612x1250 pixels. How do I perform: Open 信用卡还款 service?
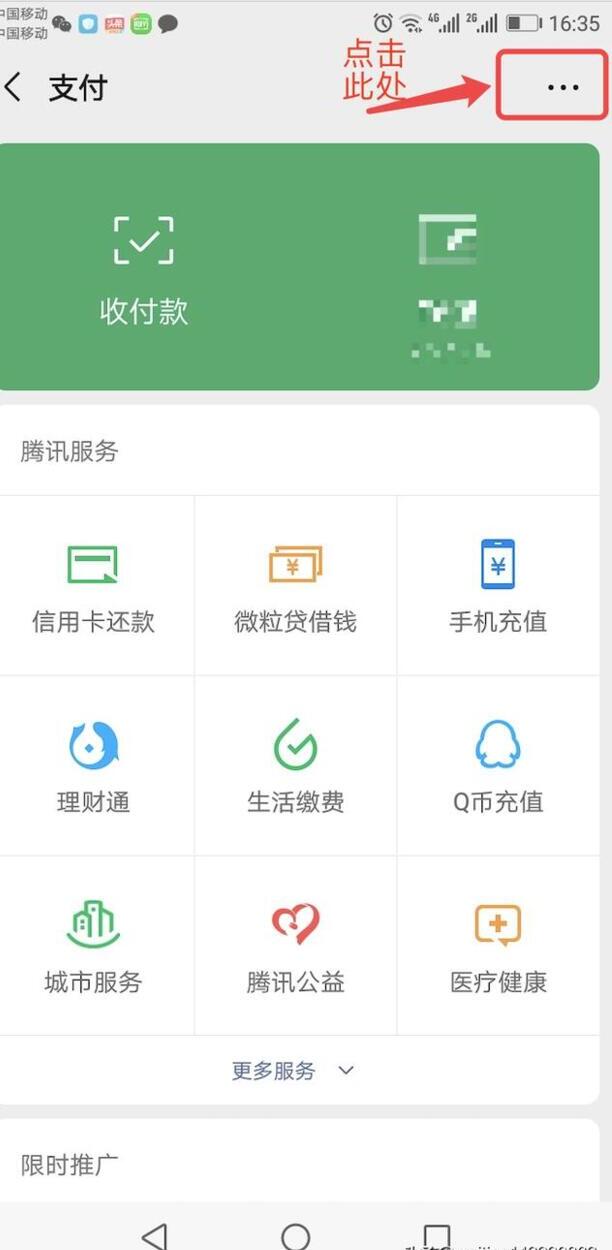point(94,586)
